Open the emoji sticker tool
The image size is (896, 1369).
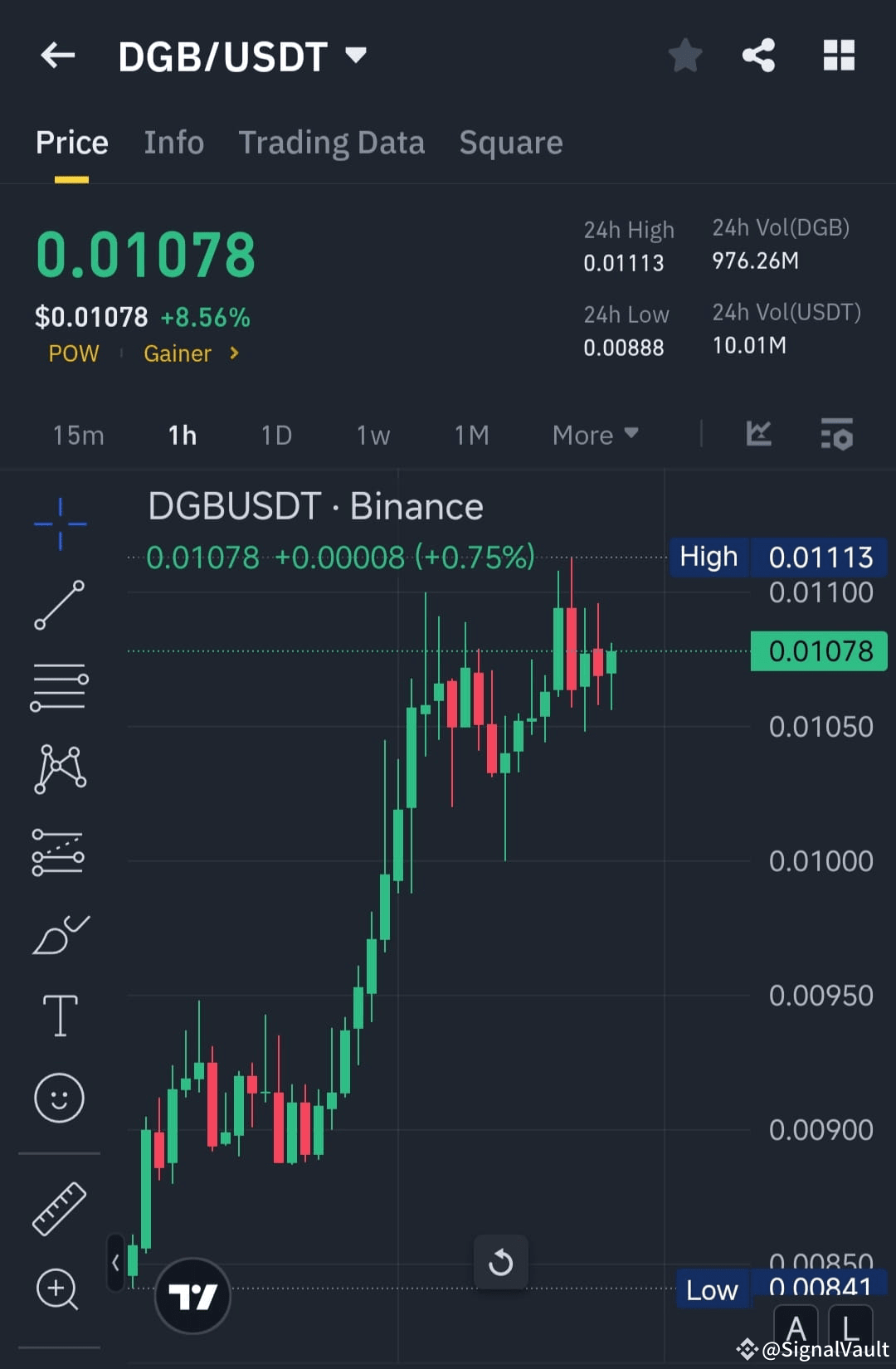click(x=60, y=1097)
